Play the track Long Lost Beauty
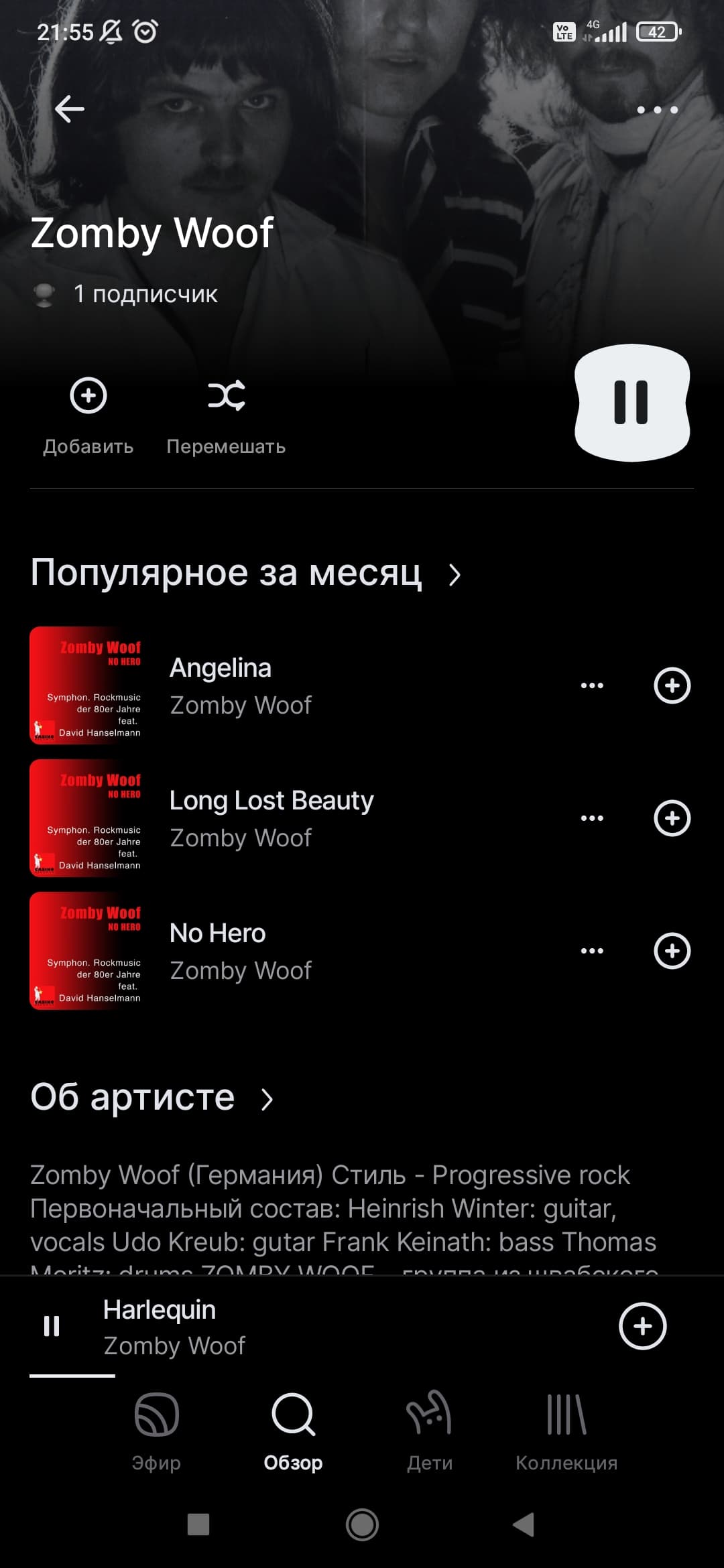This screenshot has height=1568, width=724. click(x=271, y=818)
